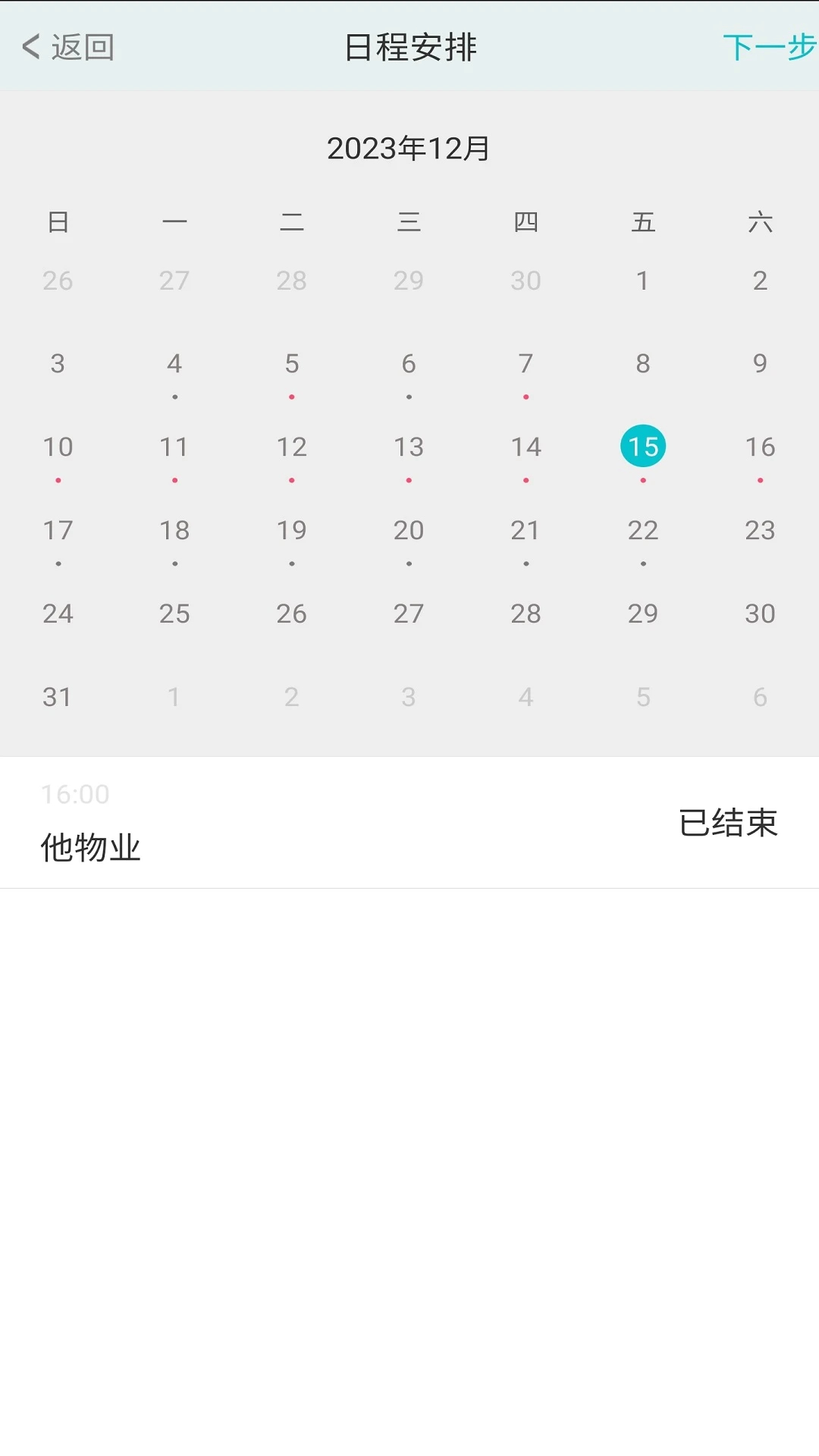Tap the 日 weekday column header

(58, 222)
